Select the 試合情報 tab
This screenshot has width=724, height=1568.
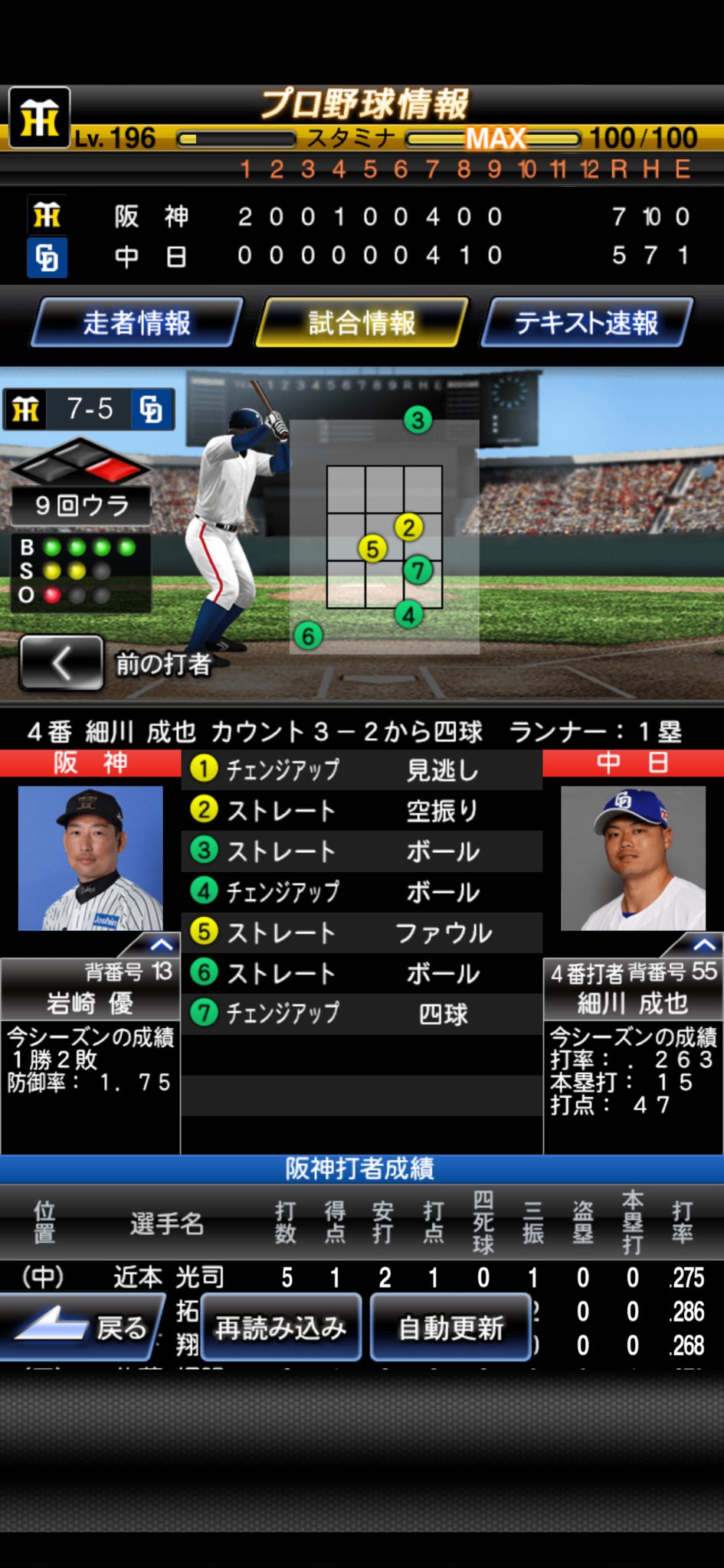click(362, 322)
